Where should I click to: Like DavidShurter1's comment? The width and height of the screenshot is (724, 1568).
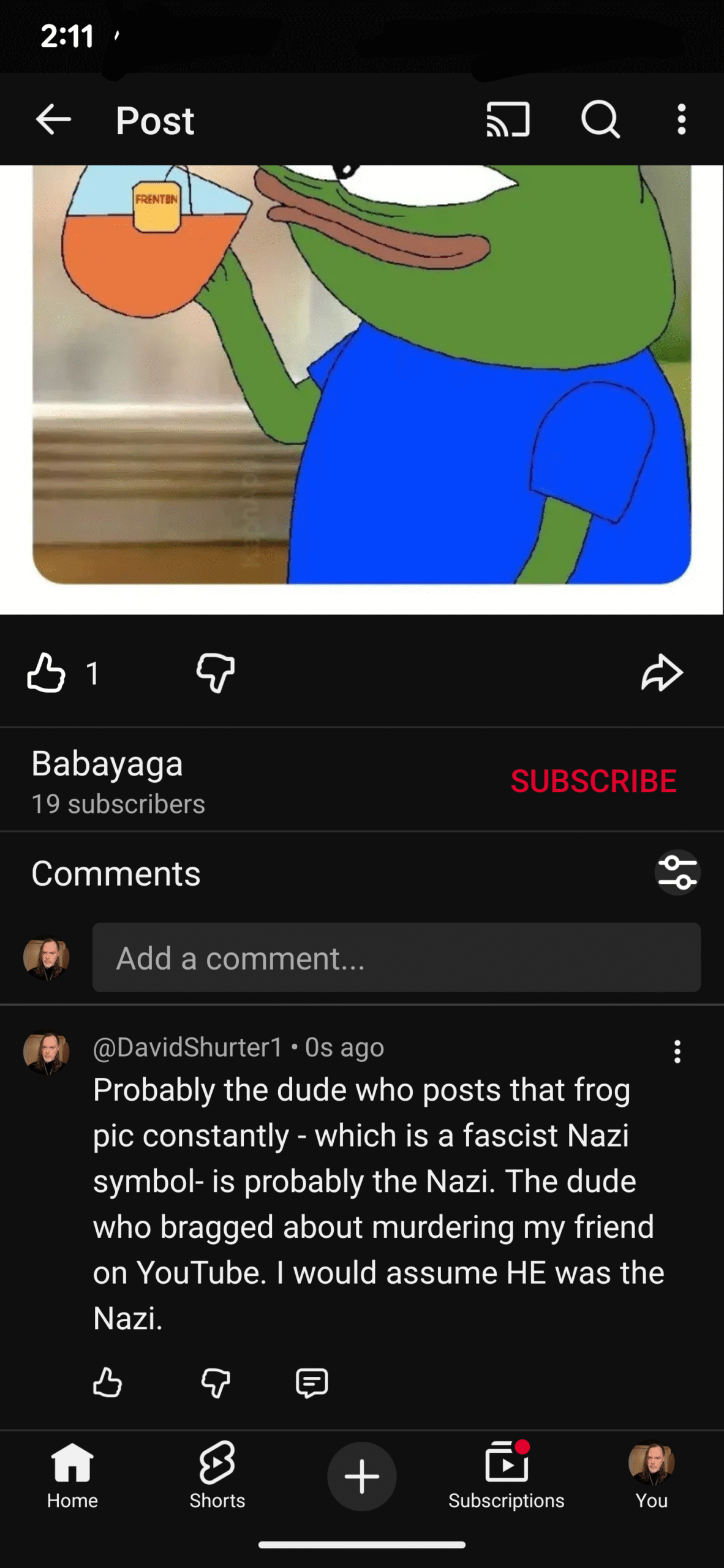(x=107, y=1383)
